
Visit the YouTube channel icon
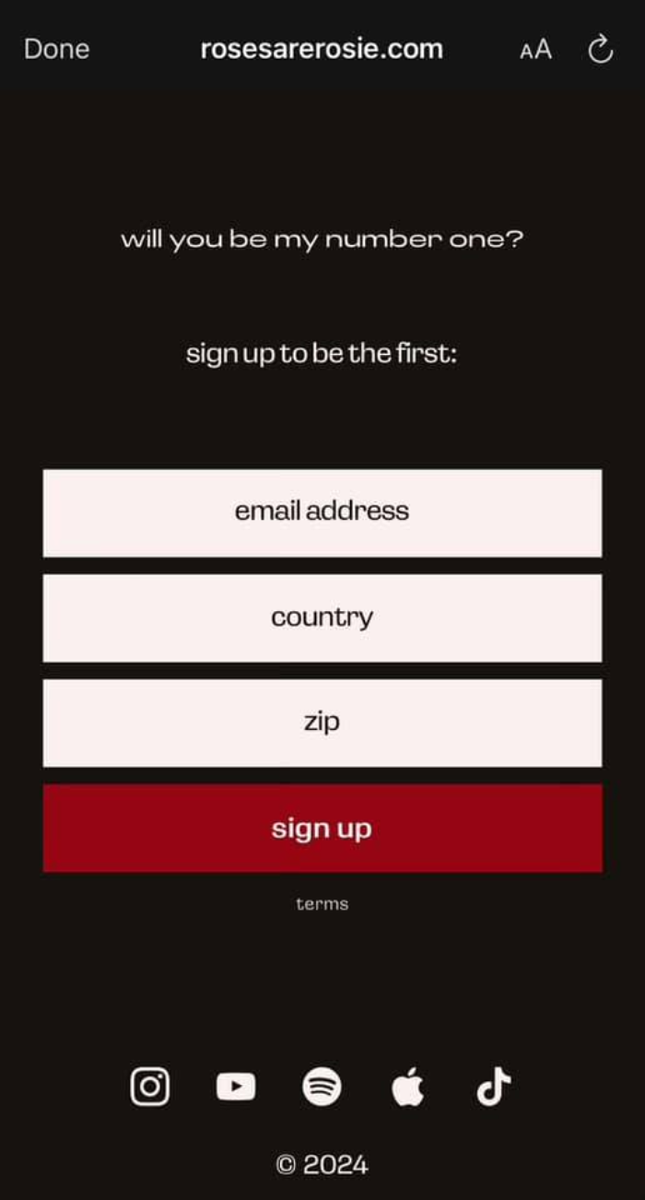click(236, 1086)
